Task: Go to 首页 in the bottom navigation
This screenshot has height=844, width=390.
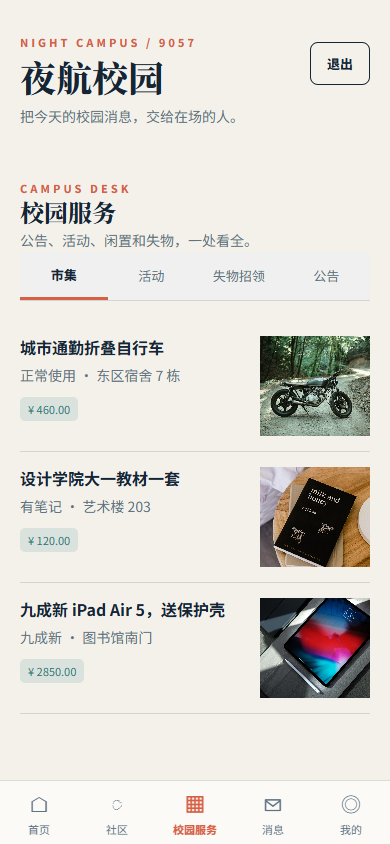Action: (39, 815)
